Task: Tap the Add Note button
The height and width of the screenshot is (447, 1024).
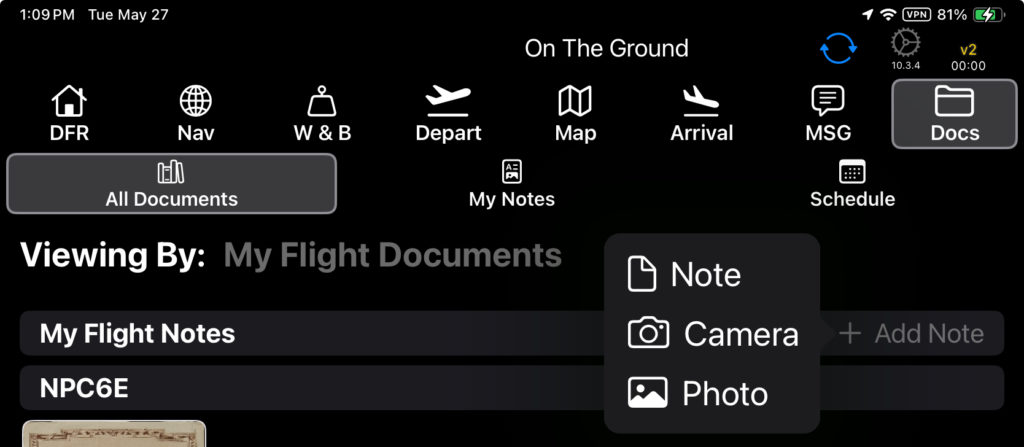Action: click(911, 334)
